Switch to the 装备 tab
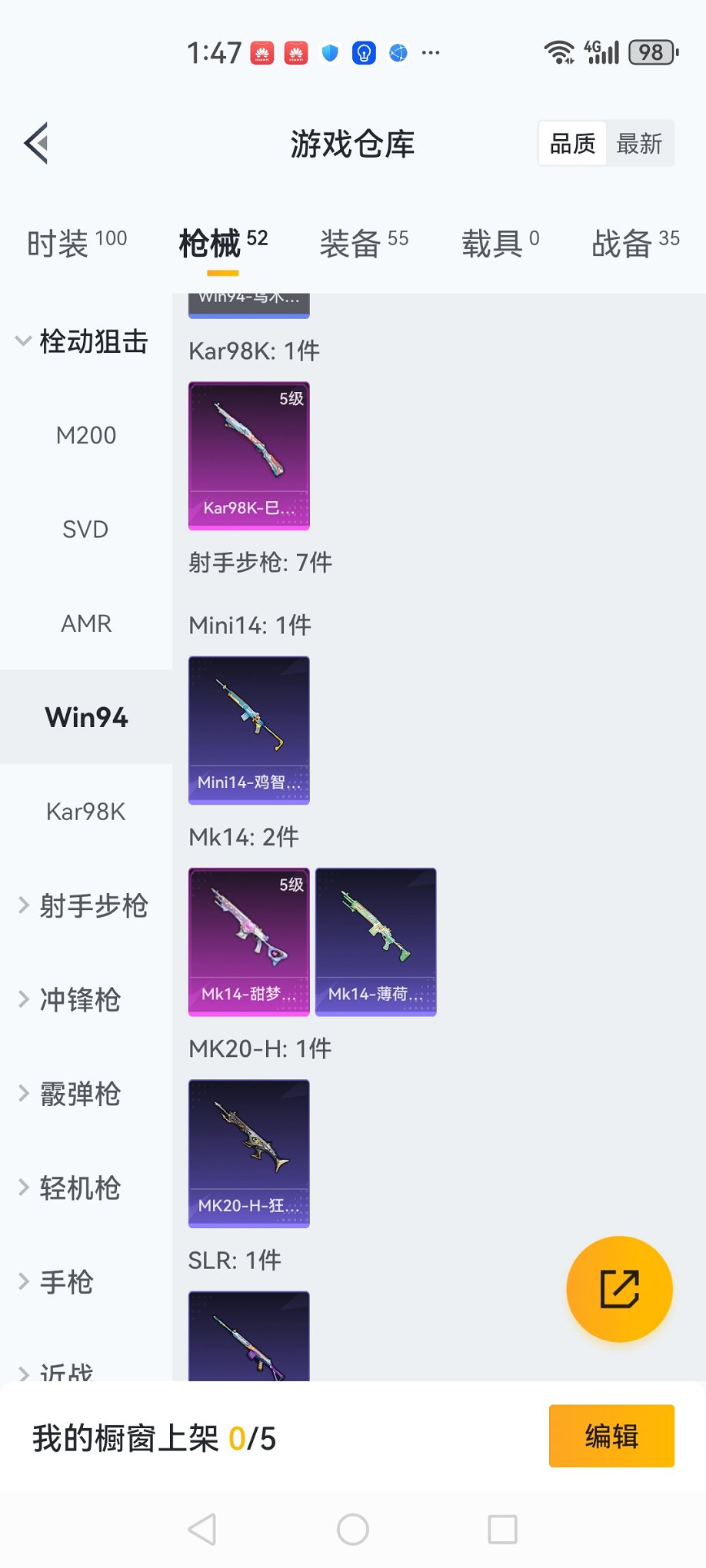The height and width of the screenshot is (1568, 706). [364, 243]
